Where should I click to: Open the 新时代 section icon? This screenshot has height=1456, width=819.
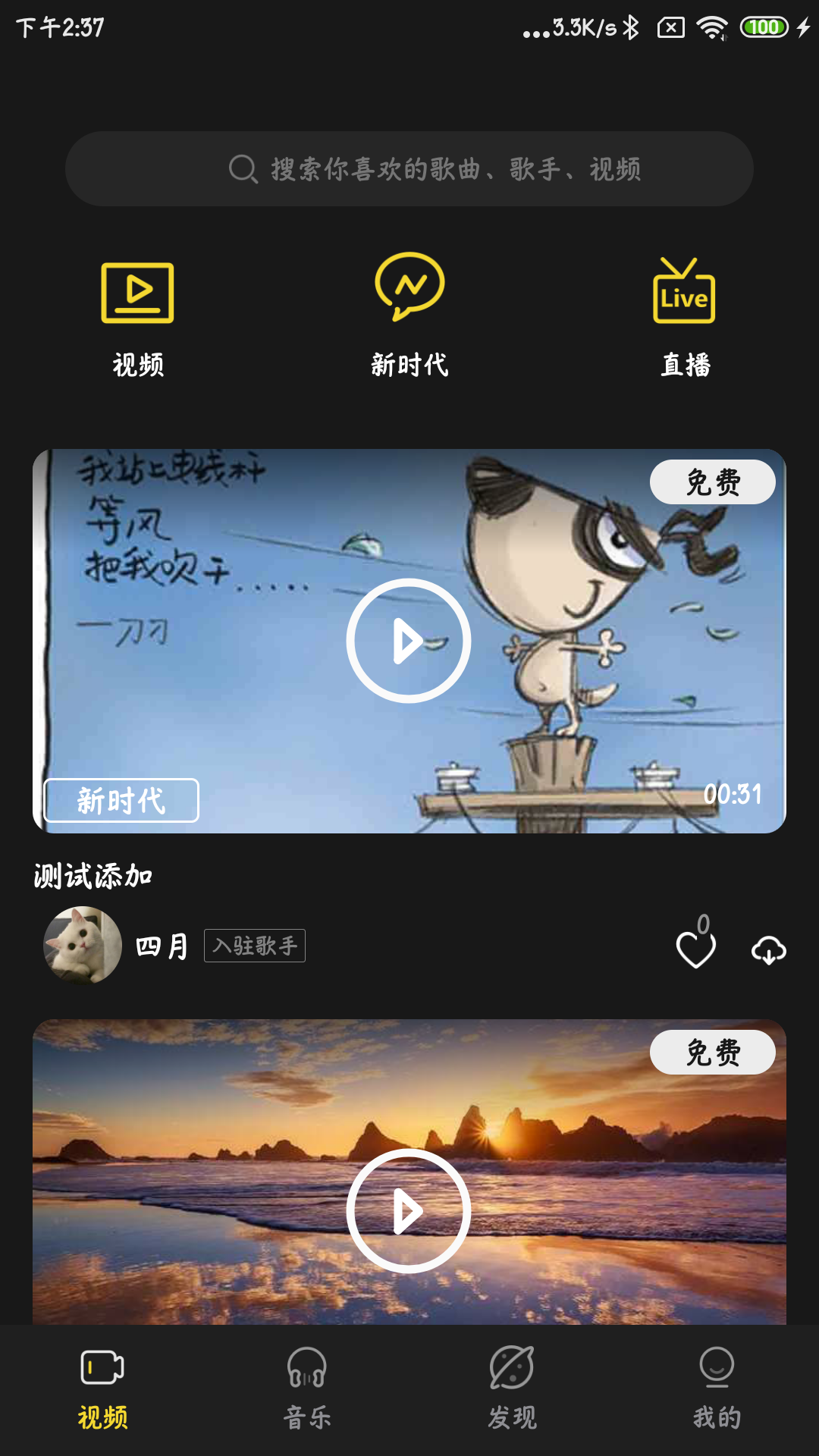coord(409,292)
